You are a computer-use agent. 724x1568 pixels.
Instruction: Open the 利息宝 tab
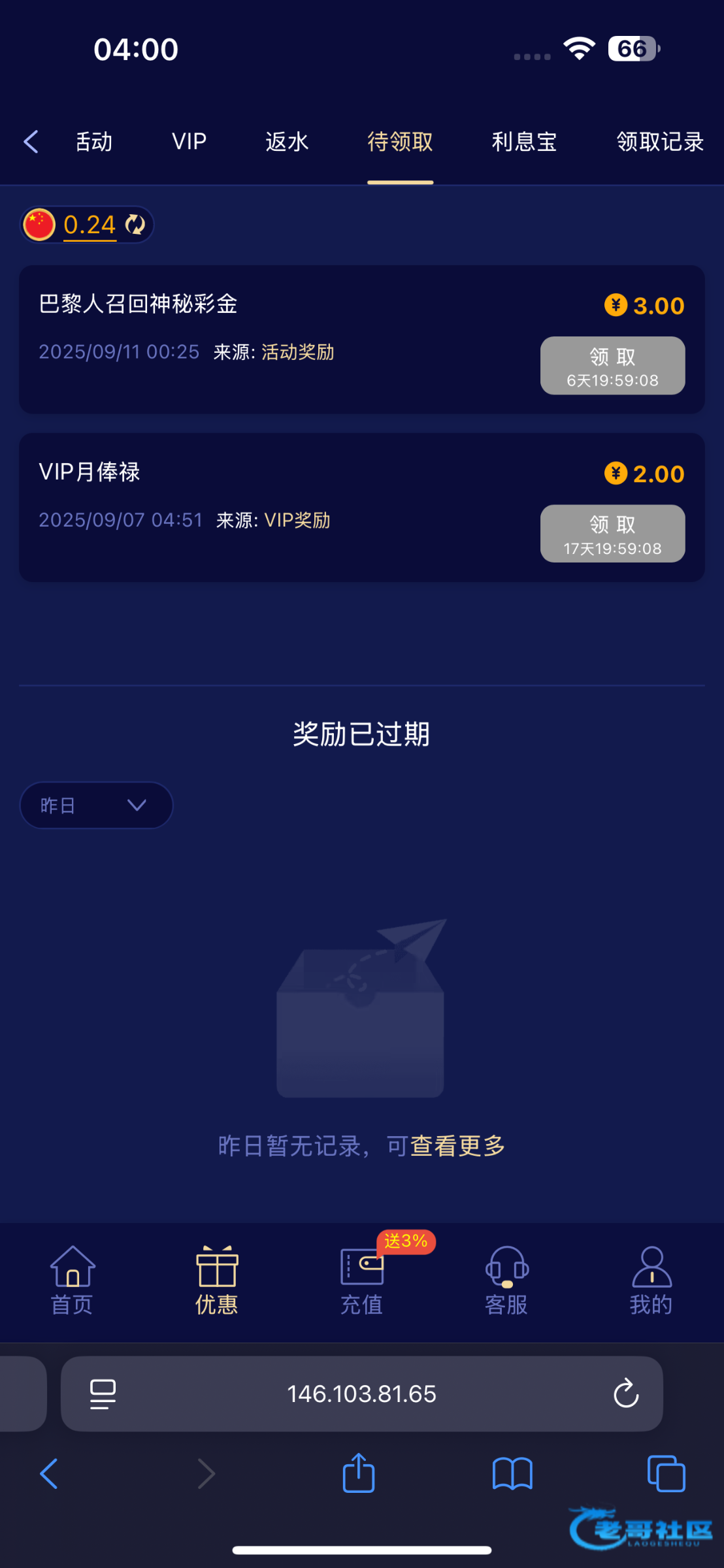[x=524, y=141]
